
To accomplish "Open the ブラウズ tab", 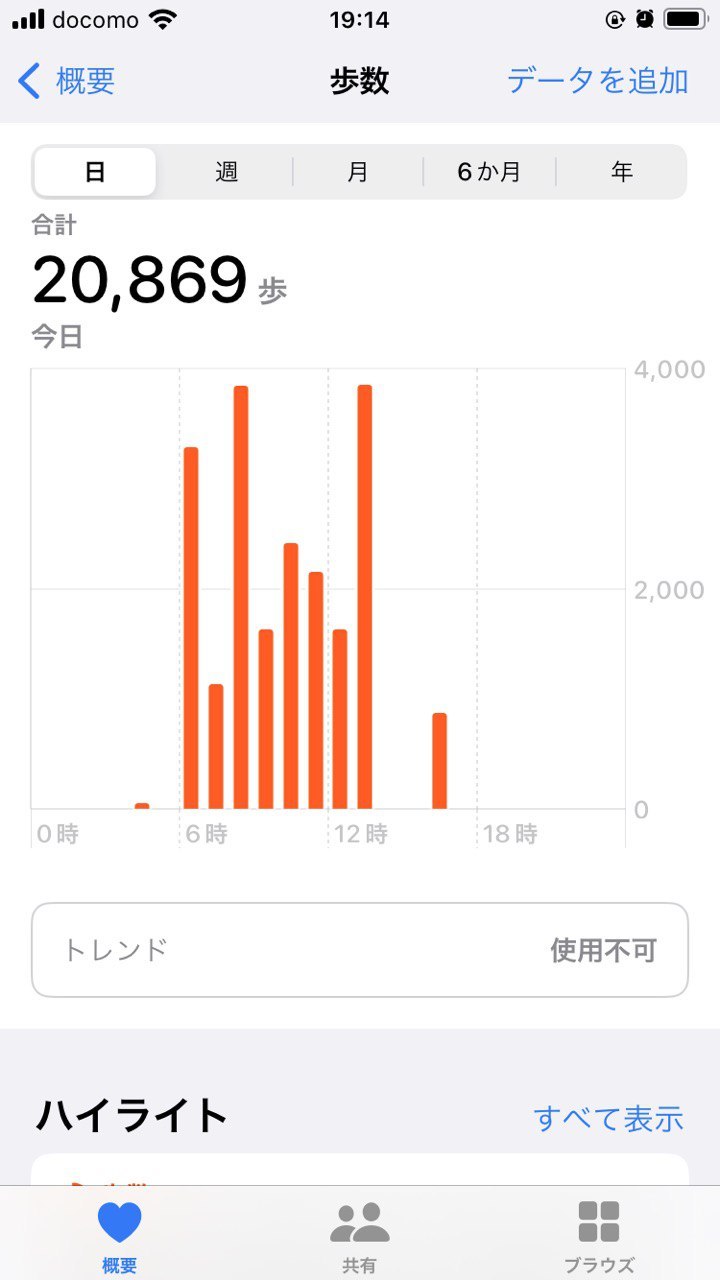I will [599, 1235].
